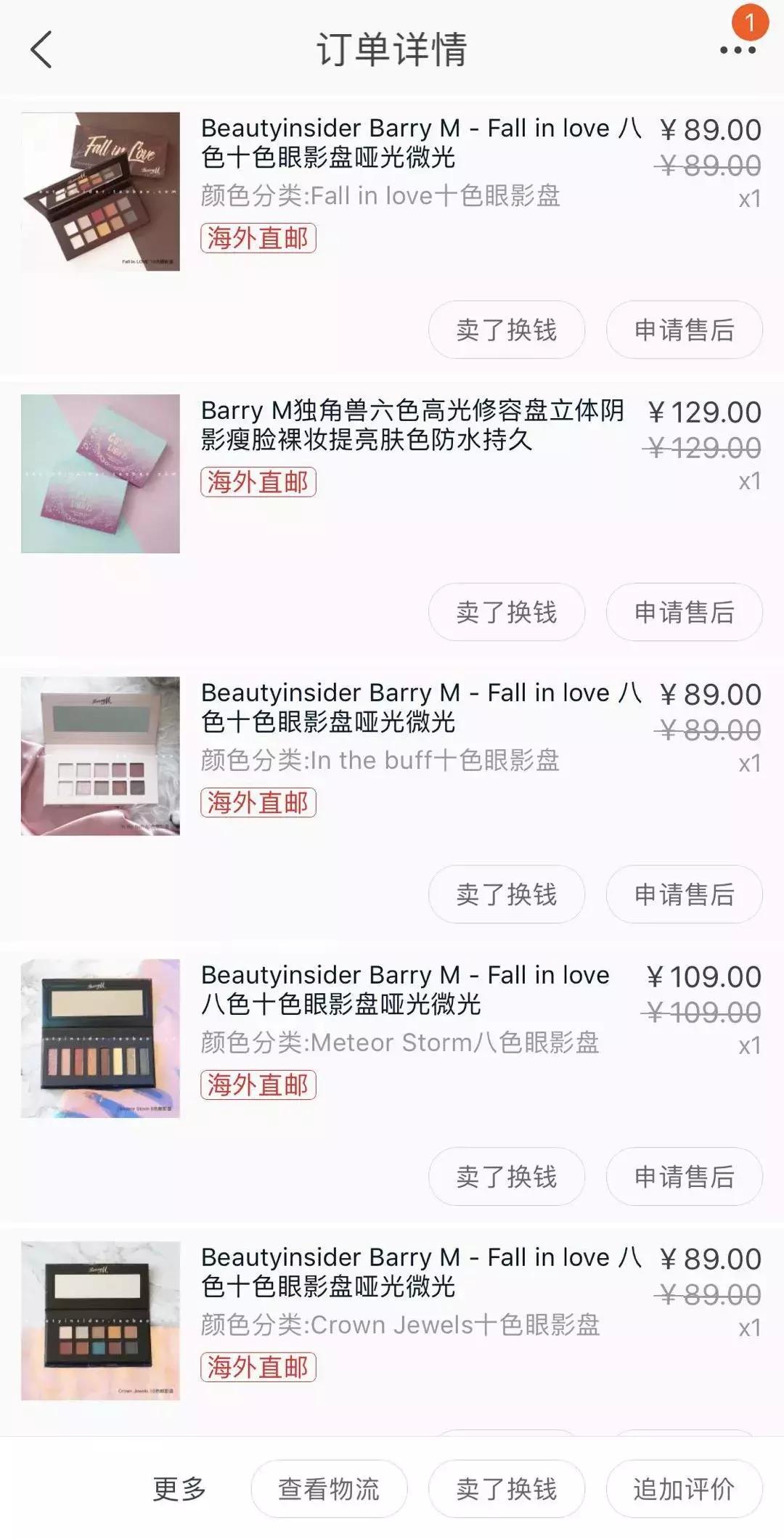
Task: Tap 申请售后 for Fall in love palette
Action: tap(684, 330)
